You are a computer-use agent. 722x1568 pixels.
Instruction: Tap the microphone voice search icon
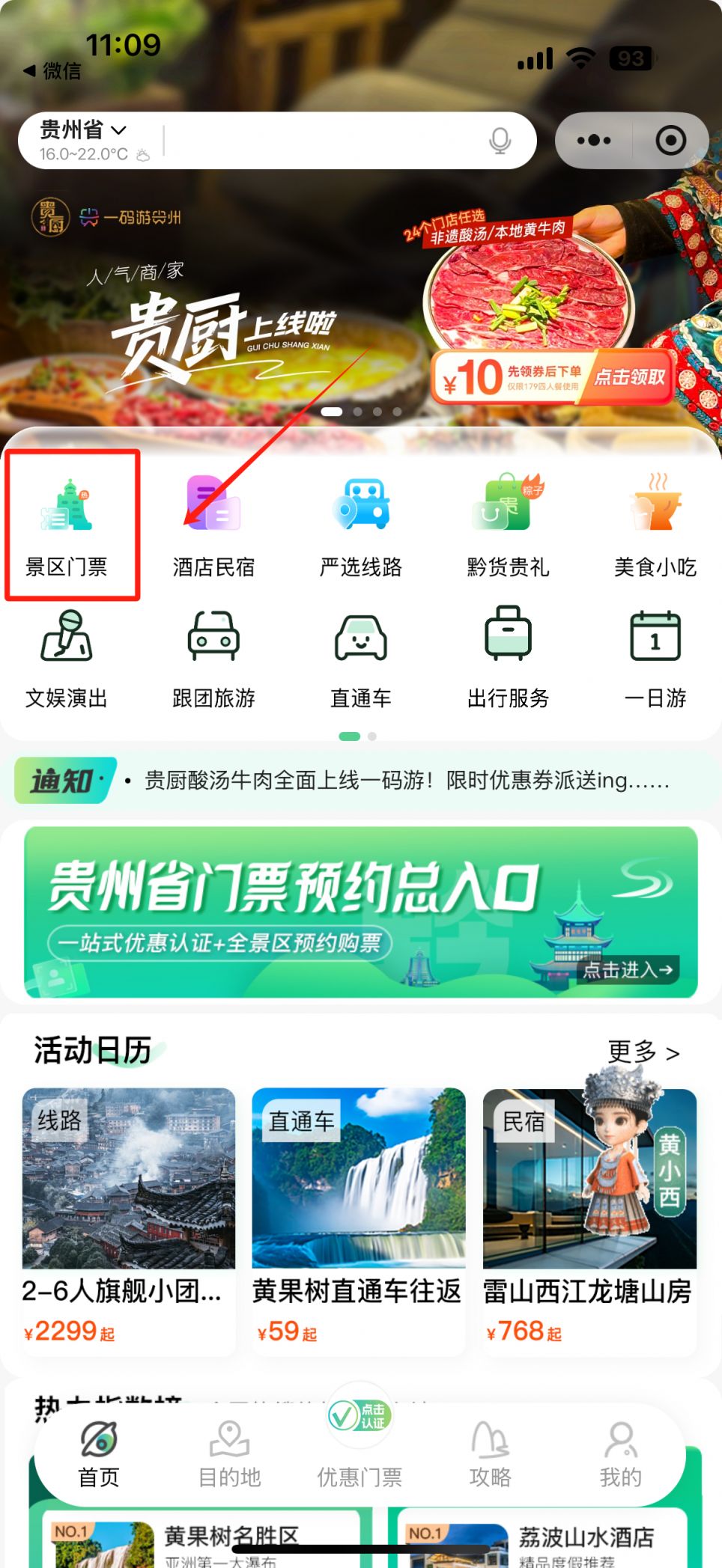pos(500,141)
